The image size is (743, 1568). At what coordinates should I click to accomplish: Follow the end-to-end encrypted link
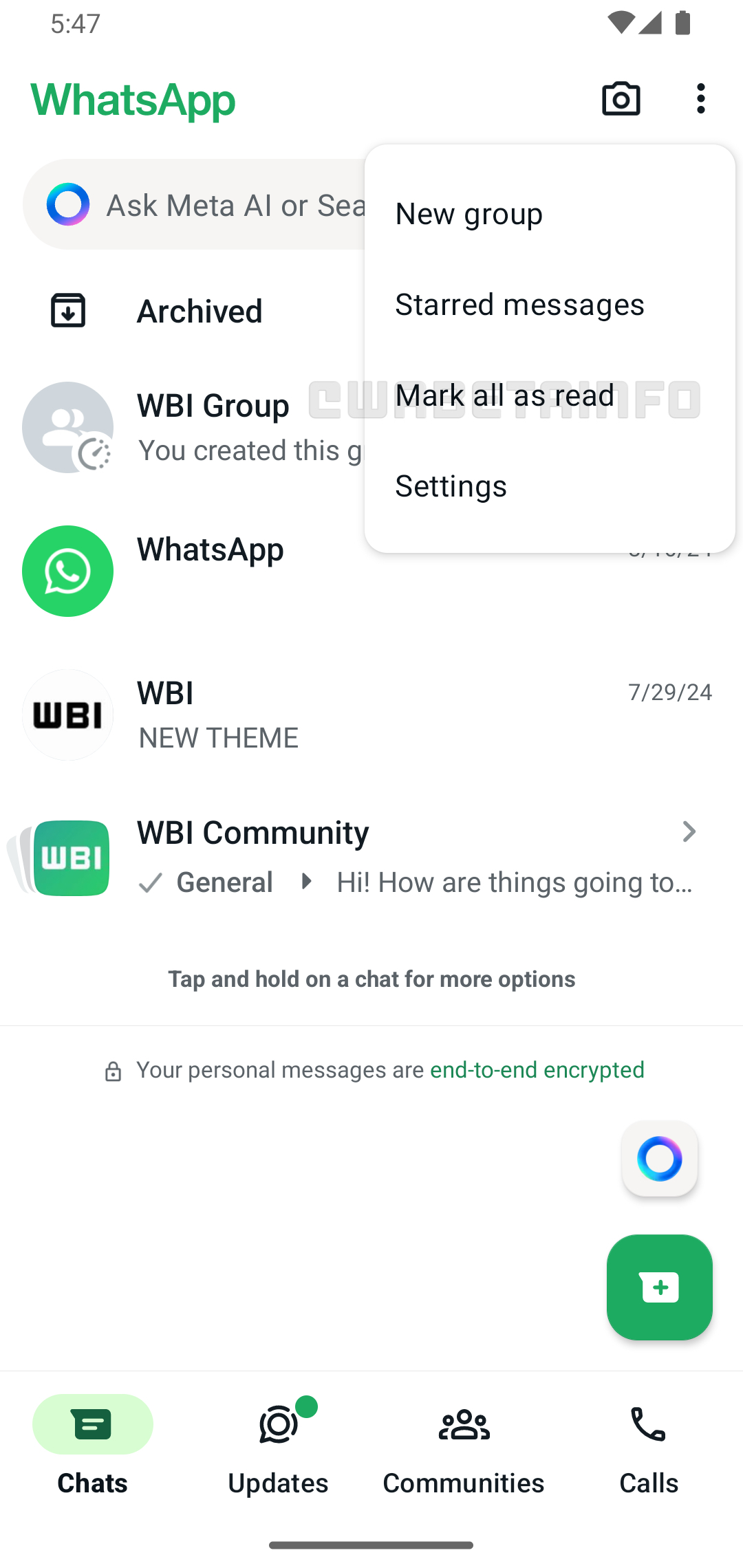pyautogui.click(x=537, y=1070)
